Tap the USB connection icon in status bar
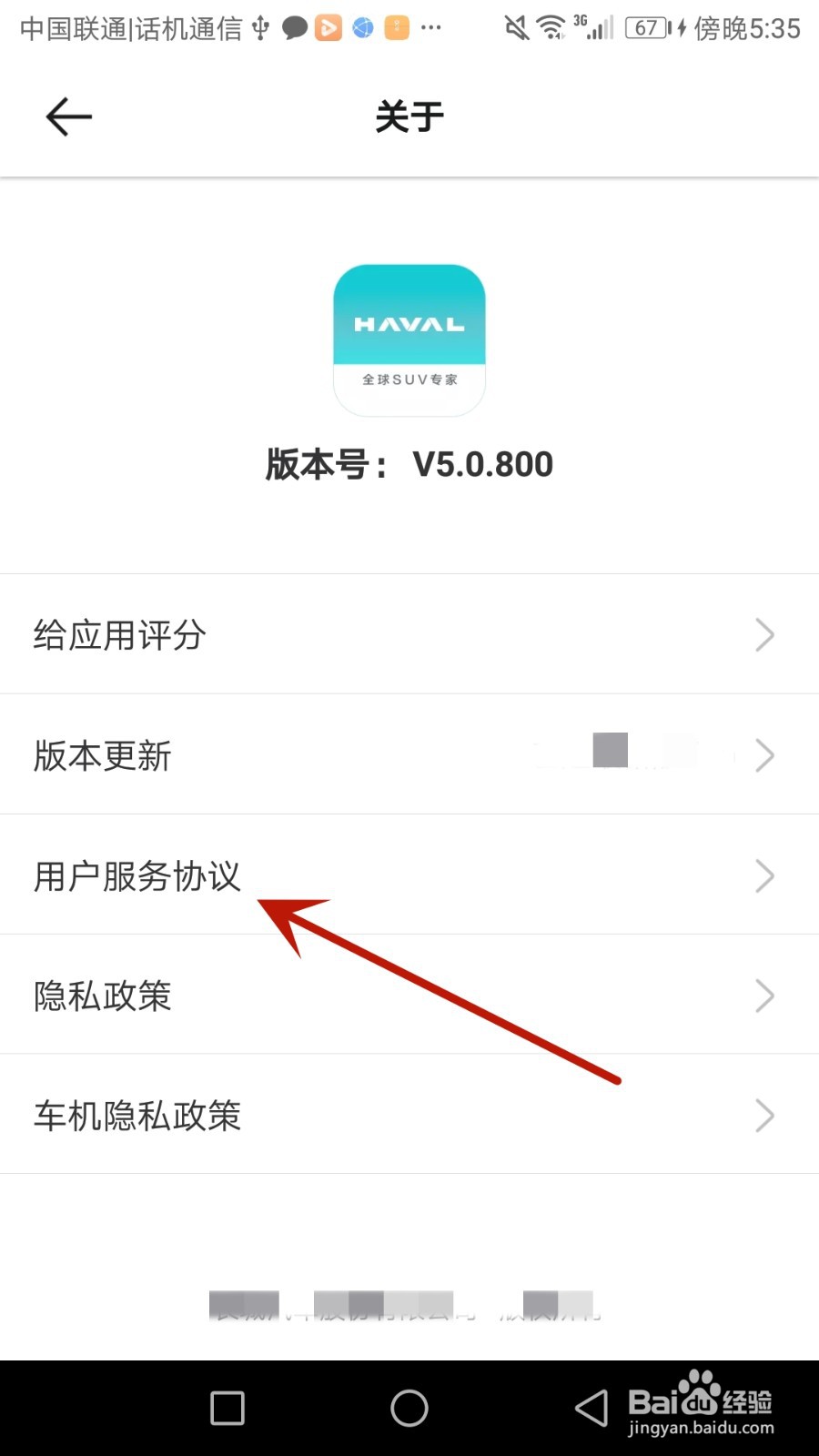The height and width of the screenshot is (1456, 819). 260,27
